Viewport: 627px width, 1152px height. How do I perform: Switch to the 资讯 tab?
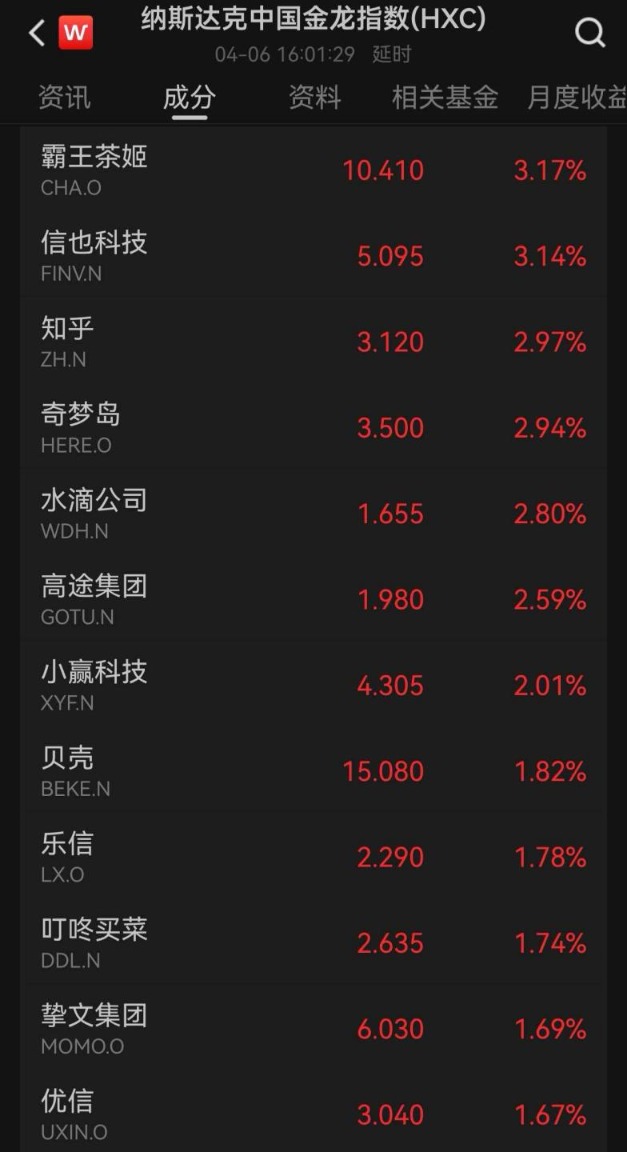[64, 98]
